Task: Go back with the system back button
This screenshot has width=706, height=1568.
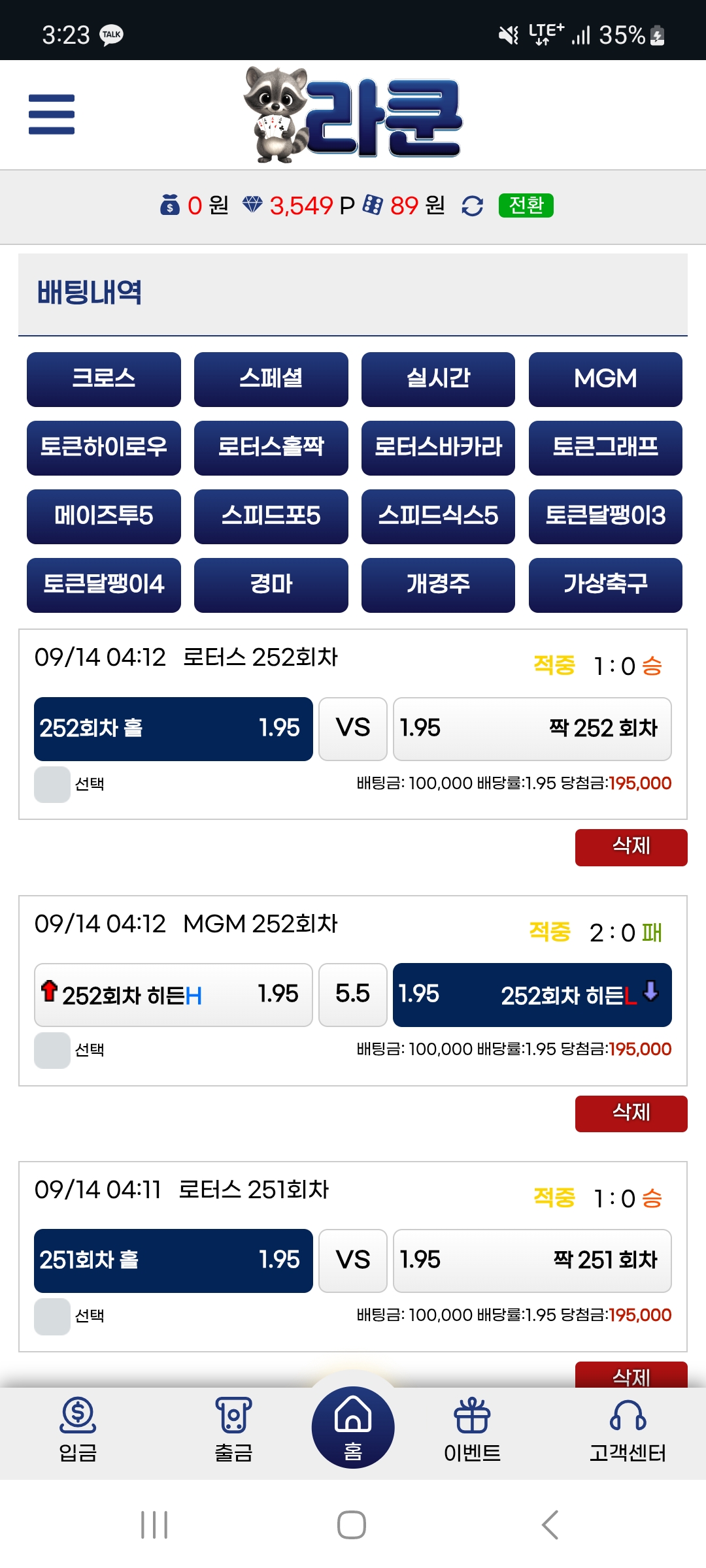Action: pos(550,1525)
